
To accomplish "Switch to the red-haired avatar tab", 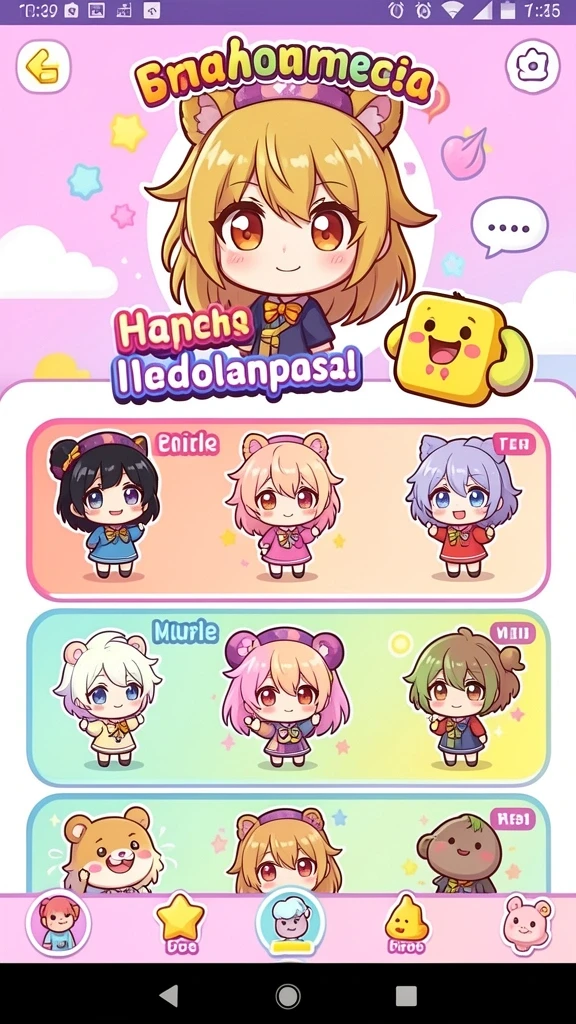I will 58,922.
